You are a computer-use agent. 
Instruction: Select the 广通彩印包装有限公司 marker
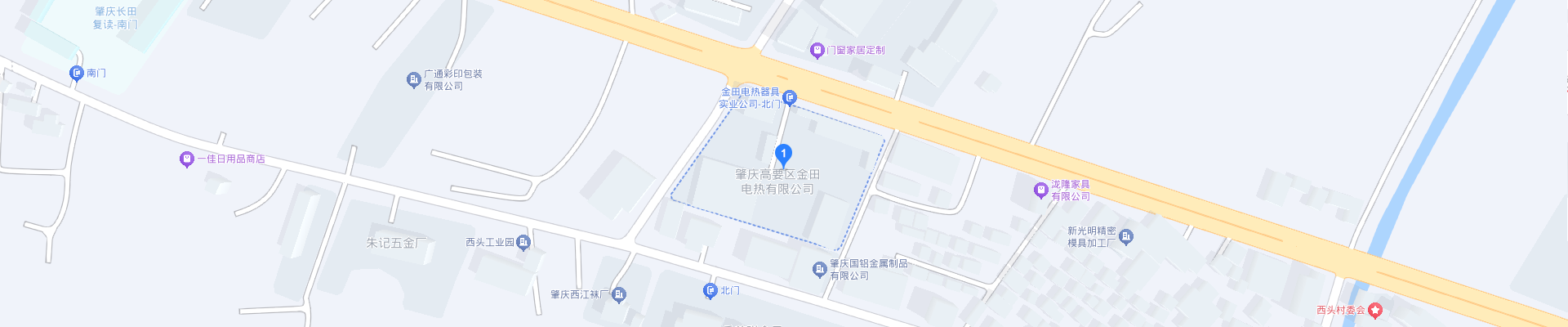(413, 79)
